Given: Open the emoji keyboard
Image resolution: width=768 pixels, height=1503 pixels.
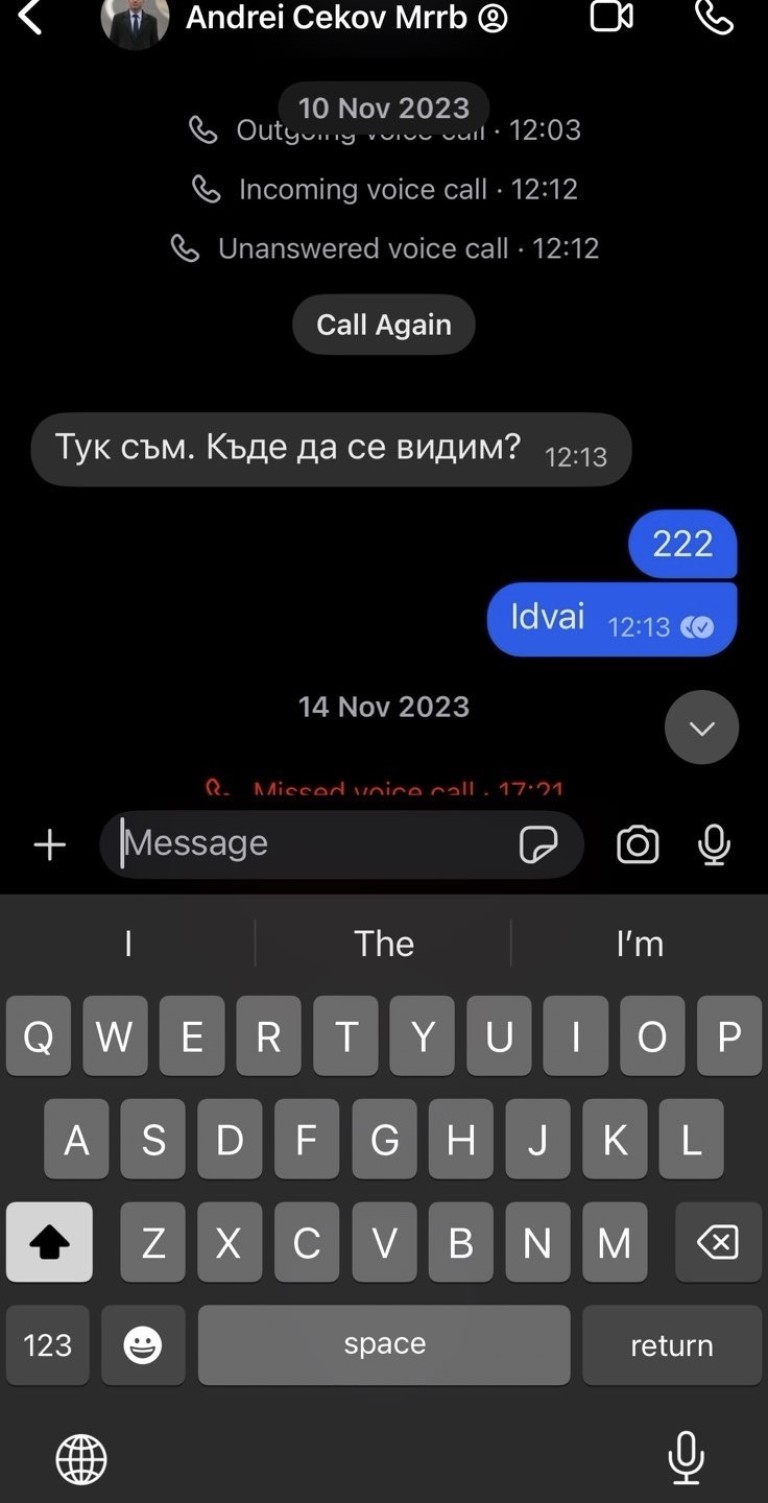Looking at the screenshot, I should tap(143, 1345).
